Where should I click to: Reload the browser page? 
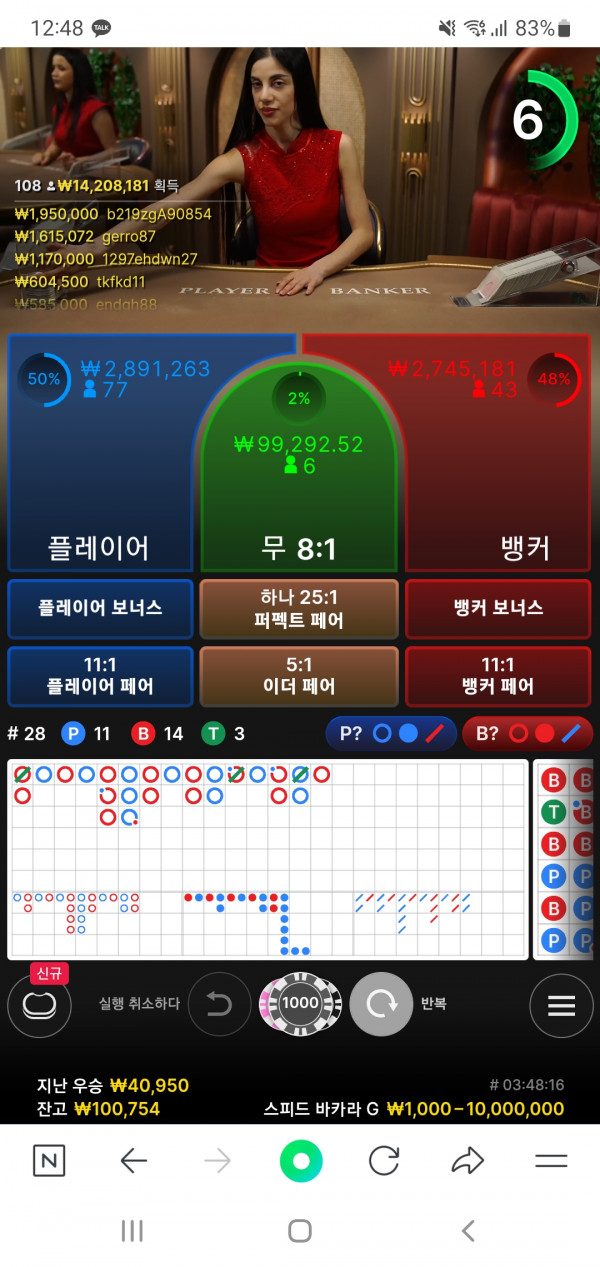[384, 1160]
